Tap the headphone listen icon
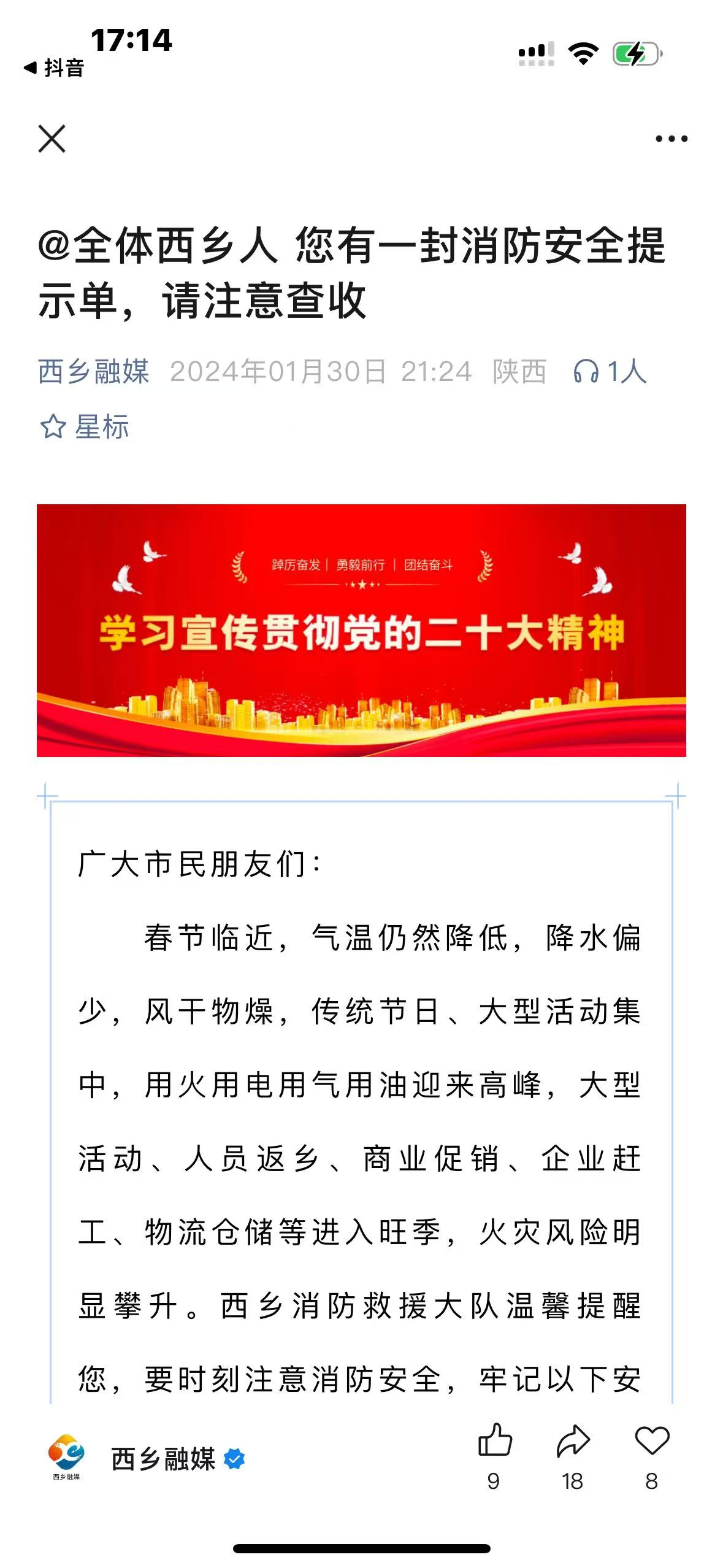Image resolution: width=723 pixels, height=1568 pixels. coord(586,372)
